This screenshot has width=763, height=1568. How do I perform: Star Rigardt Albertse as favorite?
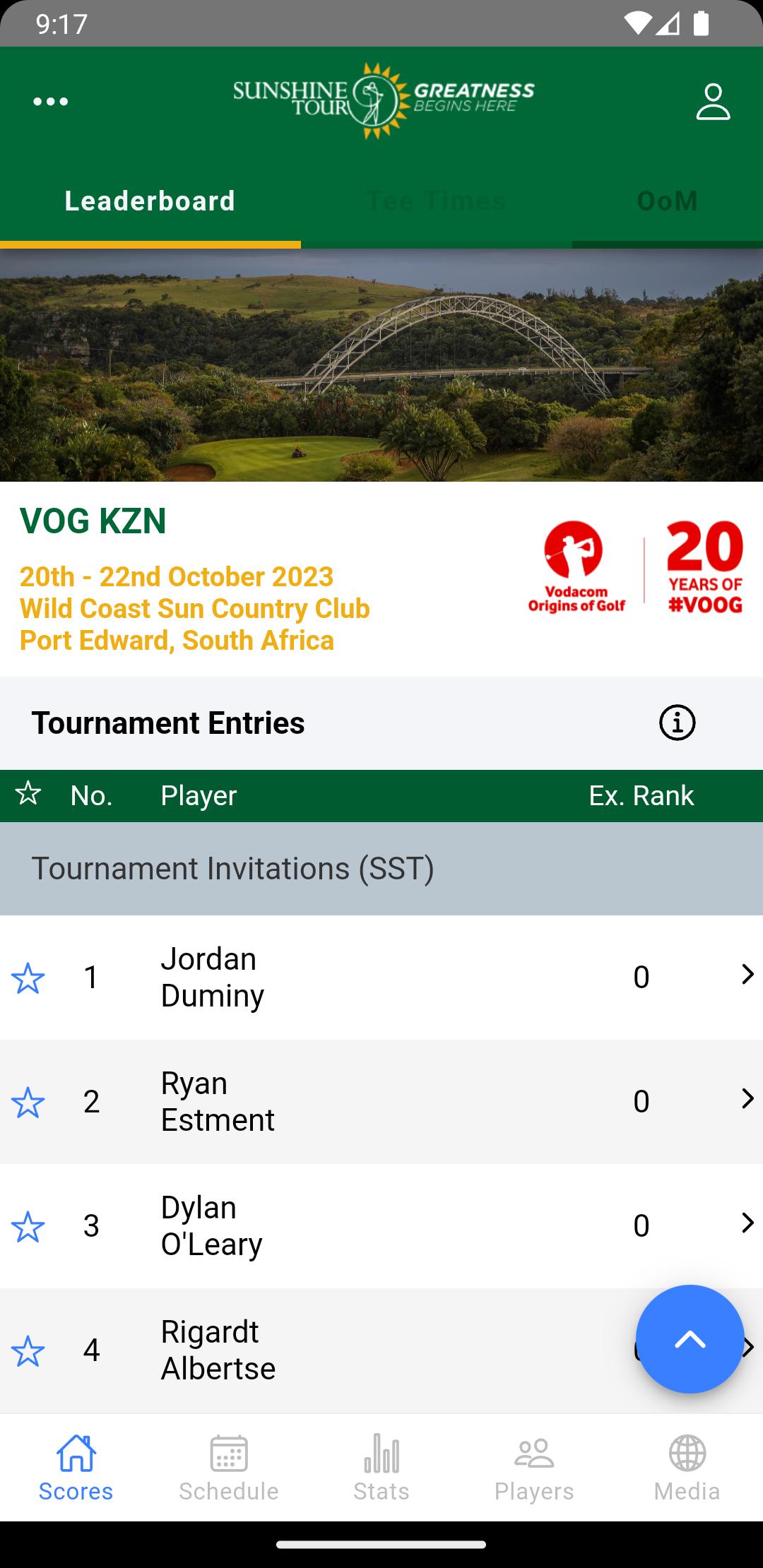28,1351
